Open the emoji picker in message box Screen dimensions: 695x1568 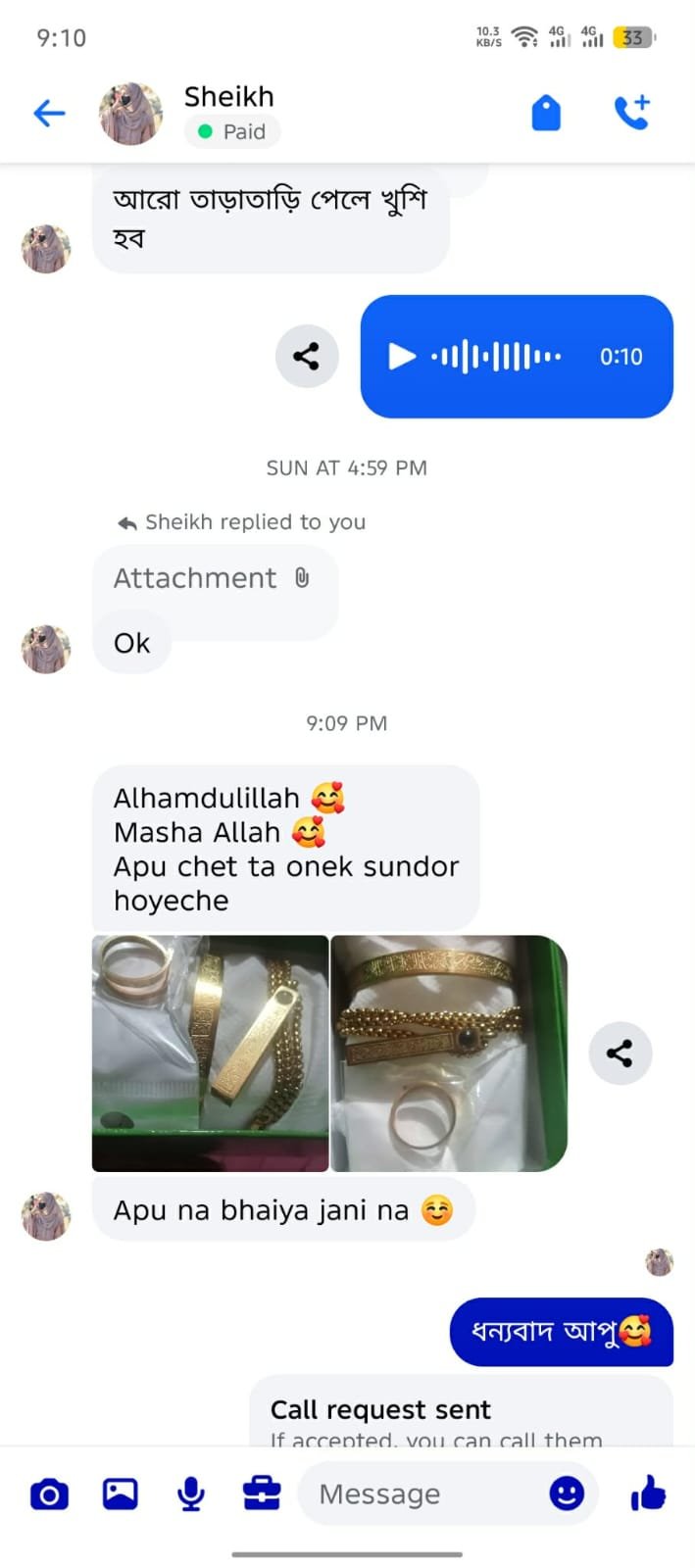coord(567,1494)
